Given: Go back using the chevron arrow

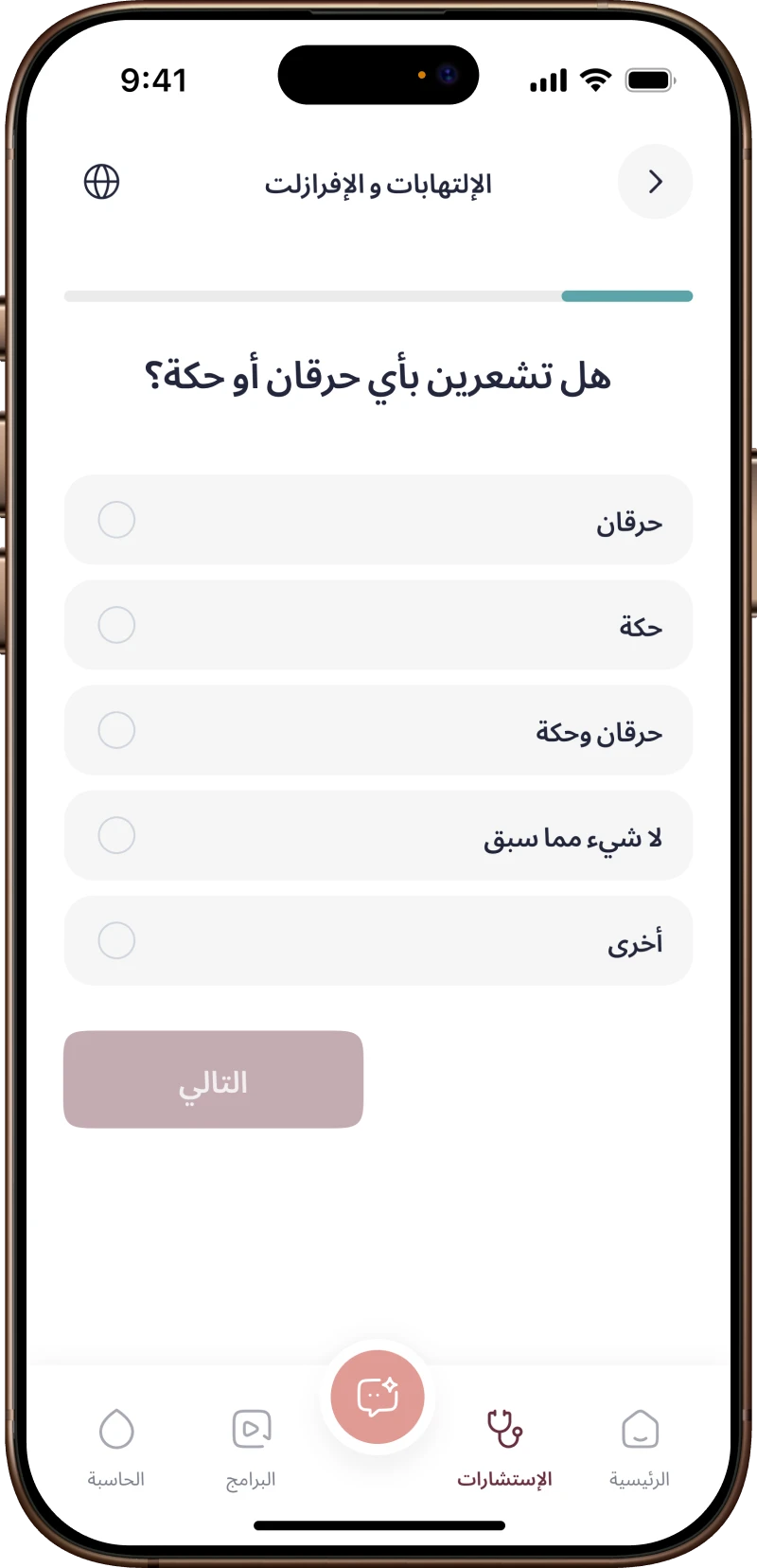Looking at the screenshot, I should [655, 182].
